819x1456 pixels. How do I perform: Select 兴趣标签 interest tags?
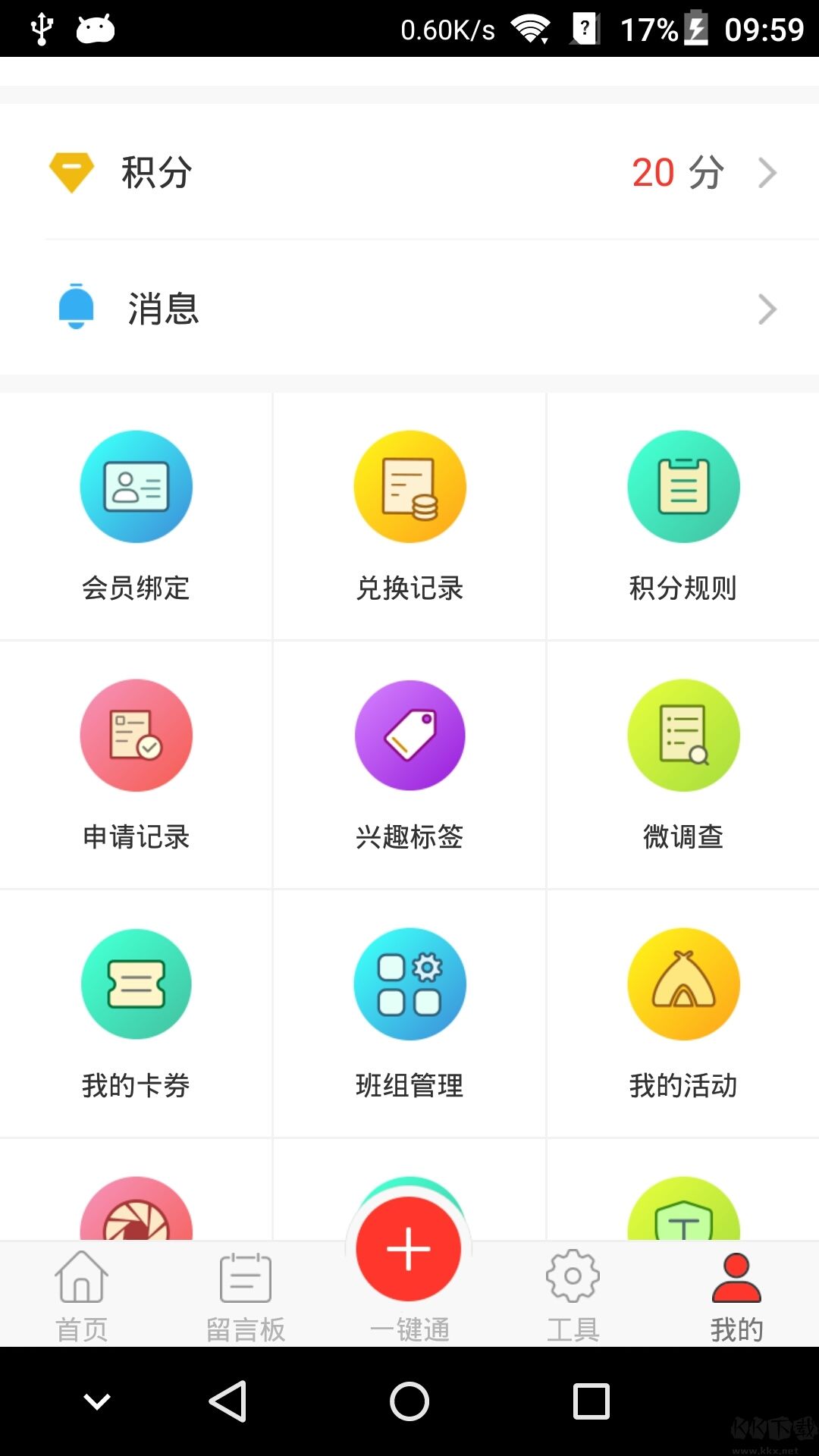click(x=409, y=736)
